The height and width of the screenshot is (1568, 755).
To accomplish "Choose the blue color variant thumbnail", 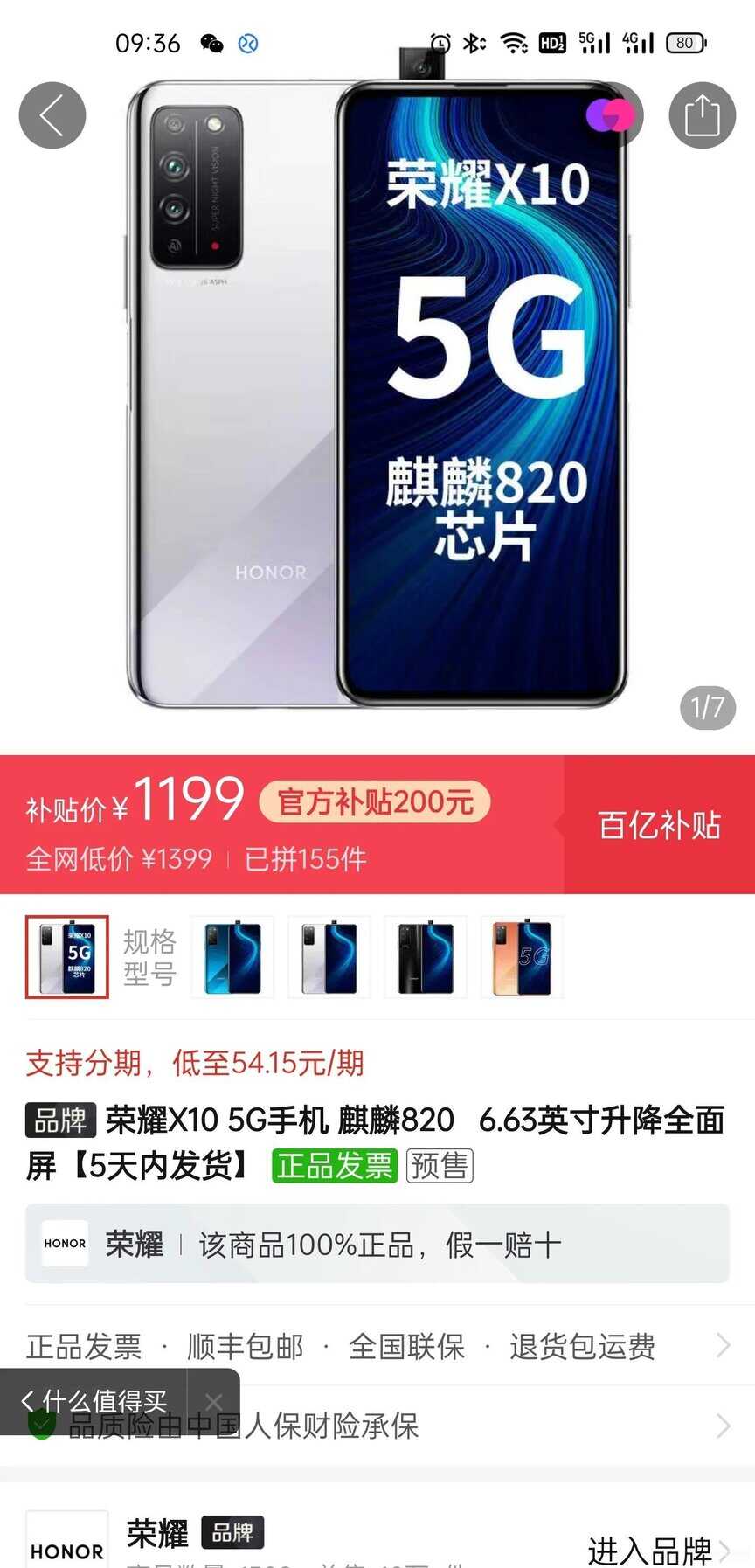I will 232,957.
